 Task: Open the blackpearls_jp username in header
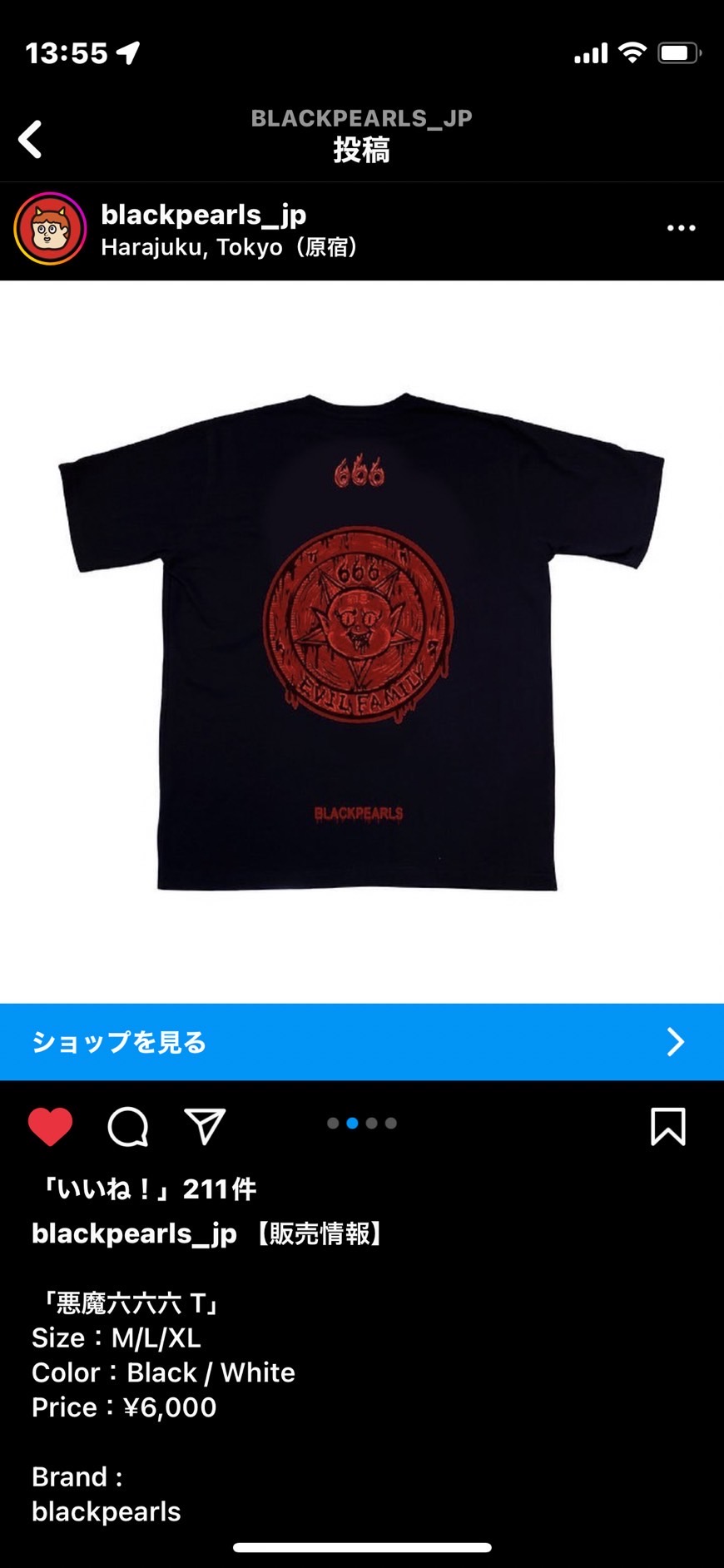coord(204,215)
